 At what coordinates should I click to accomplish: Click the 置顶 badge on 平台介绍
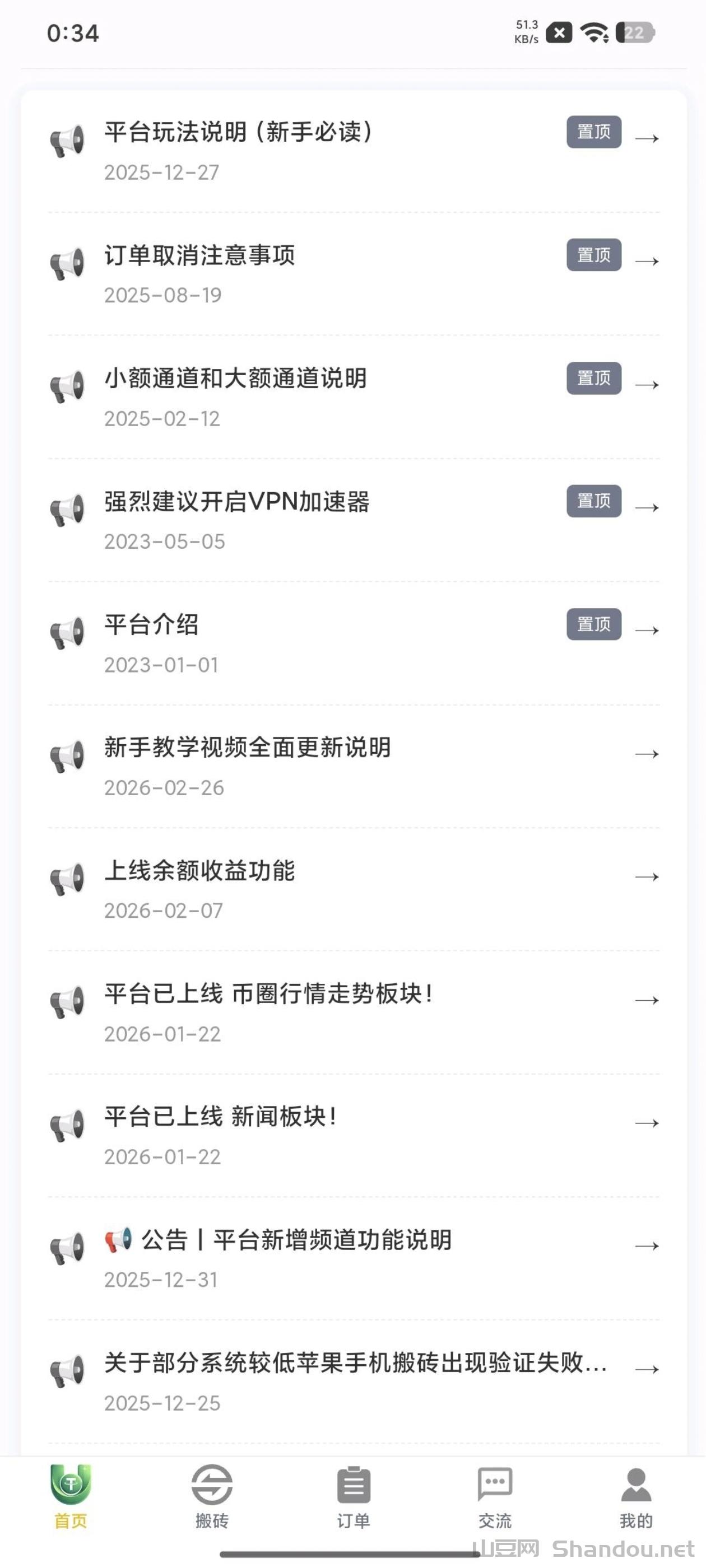tap(593, 624)
